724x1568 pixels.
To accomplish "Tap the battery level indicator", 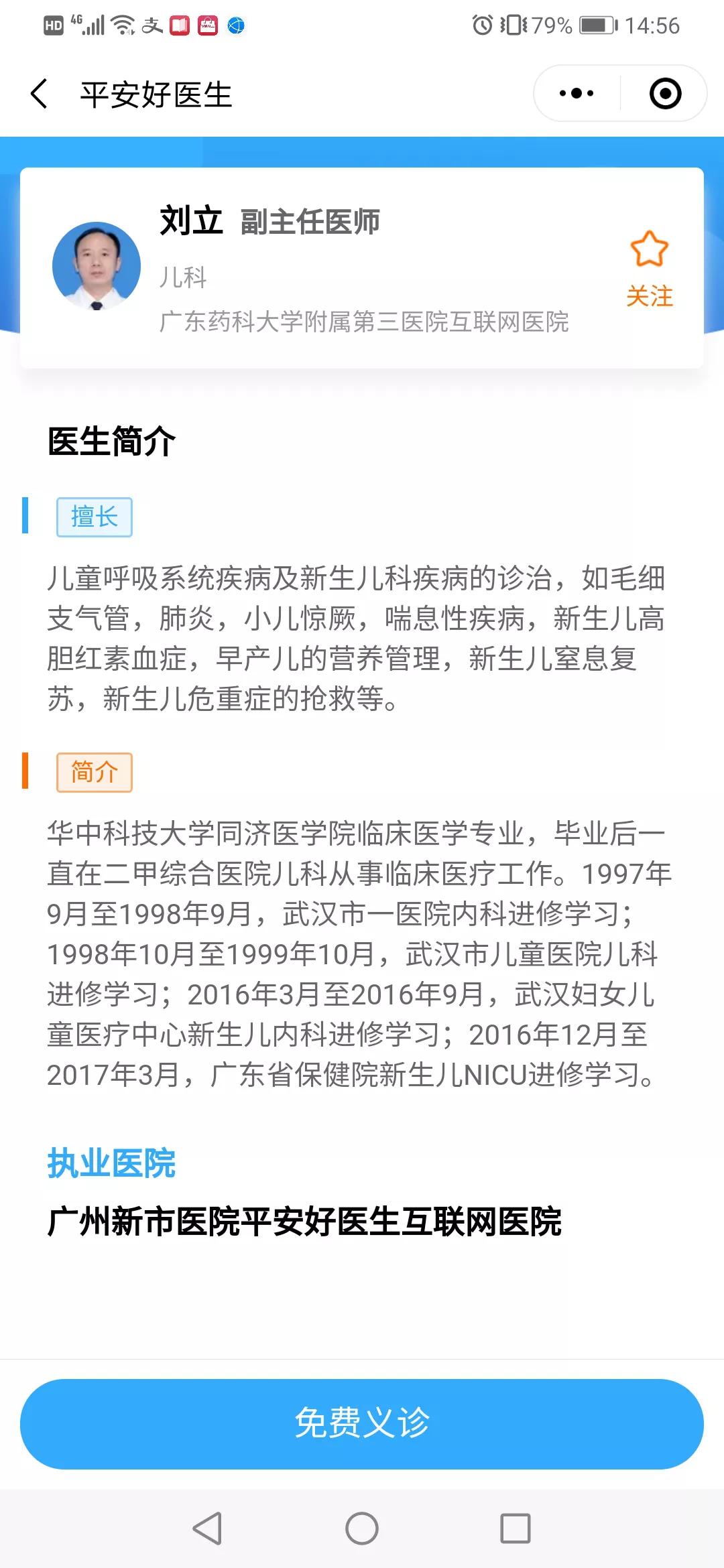I will 596,26.
